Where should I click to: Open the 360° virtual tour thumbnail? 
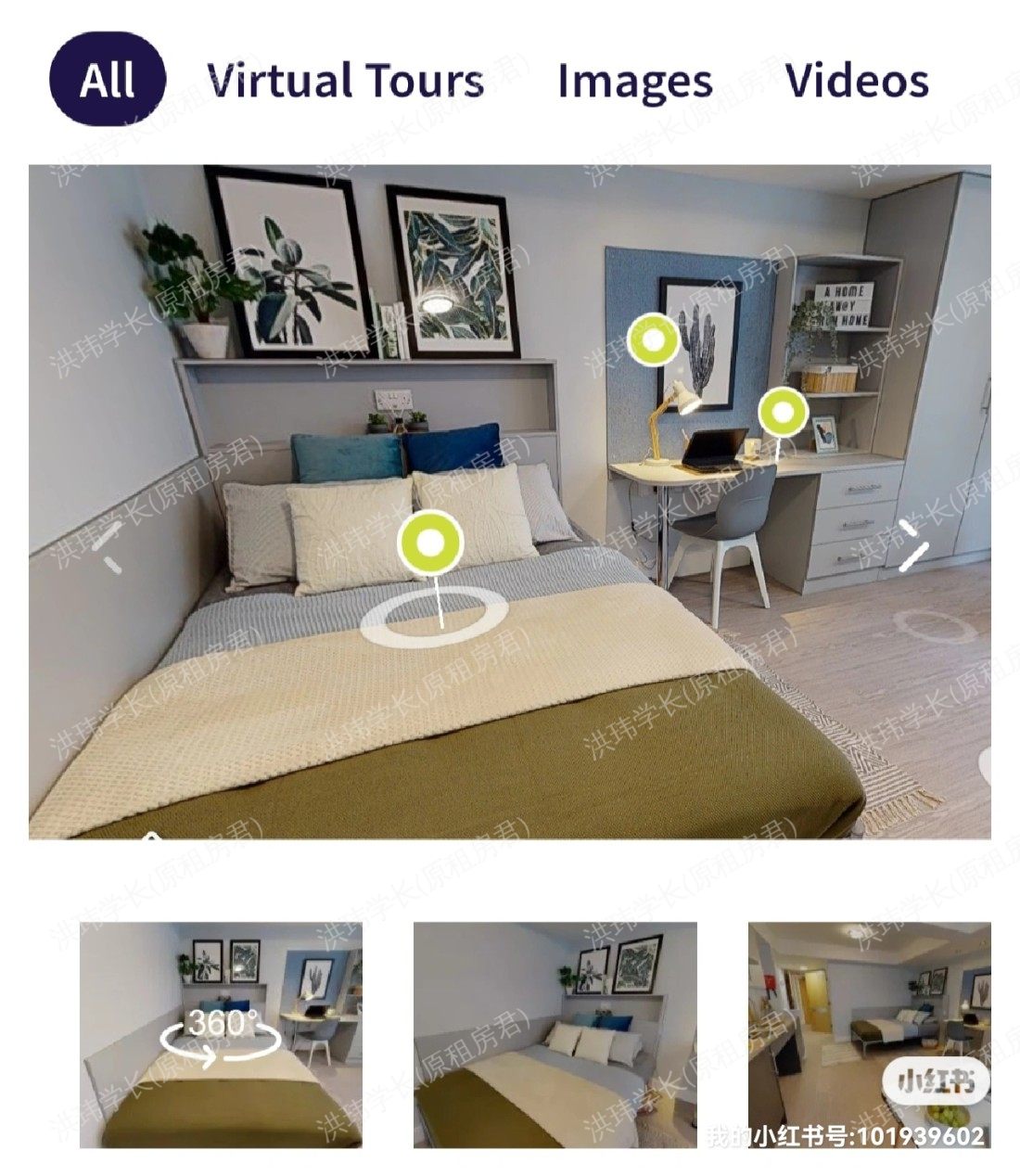[x=221, y=1035]
